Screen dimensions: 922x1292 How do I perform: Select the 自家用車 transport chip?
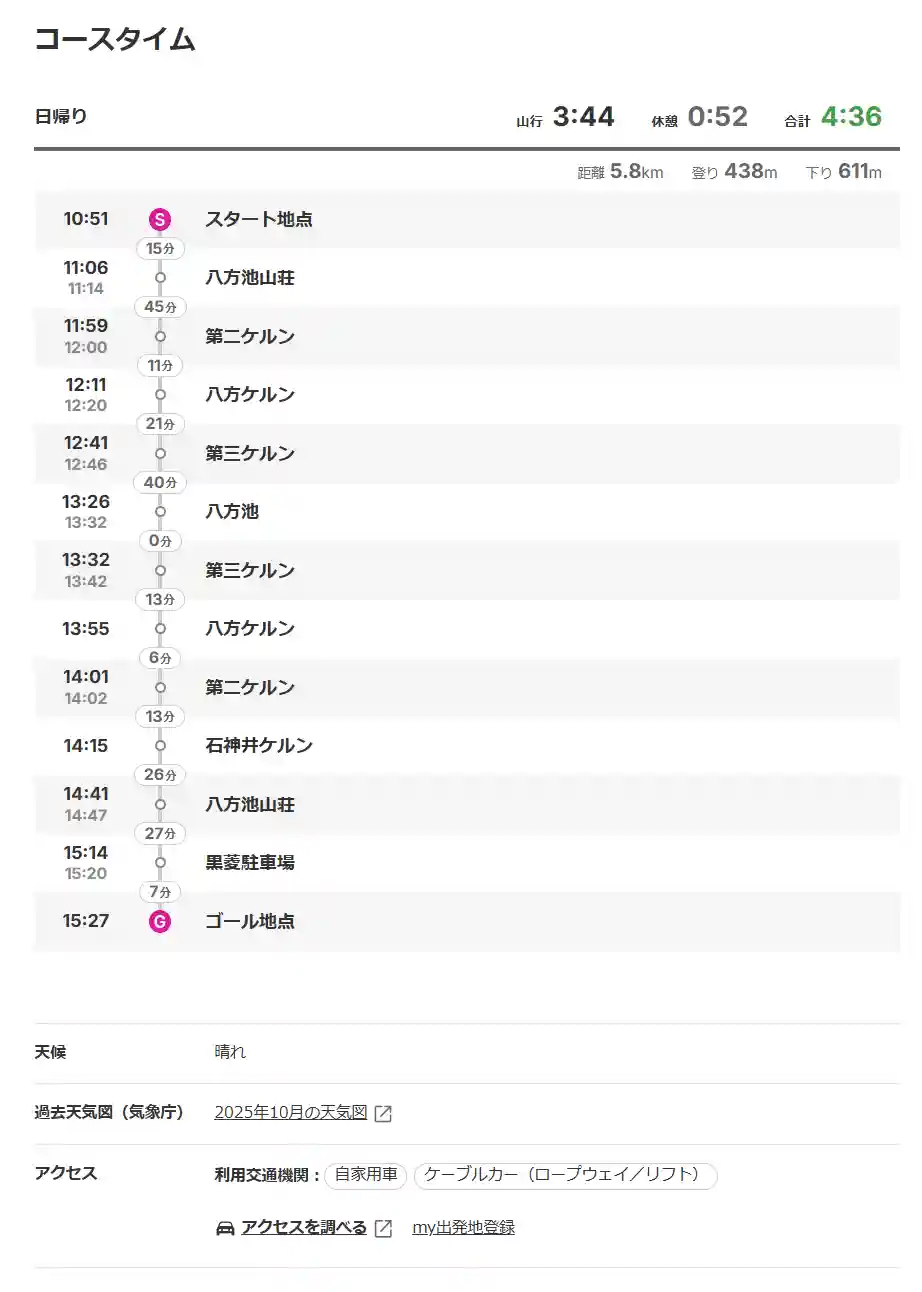tap(366, 1175)
